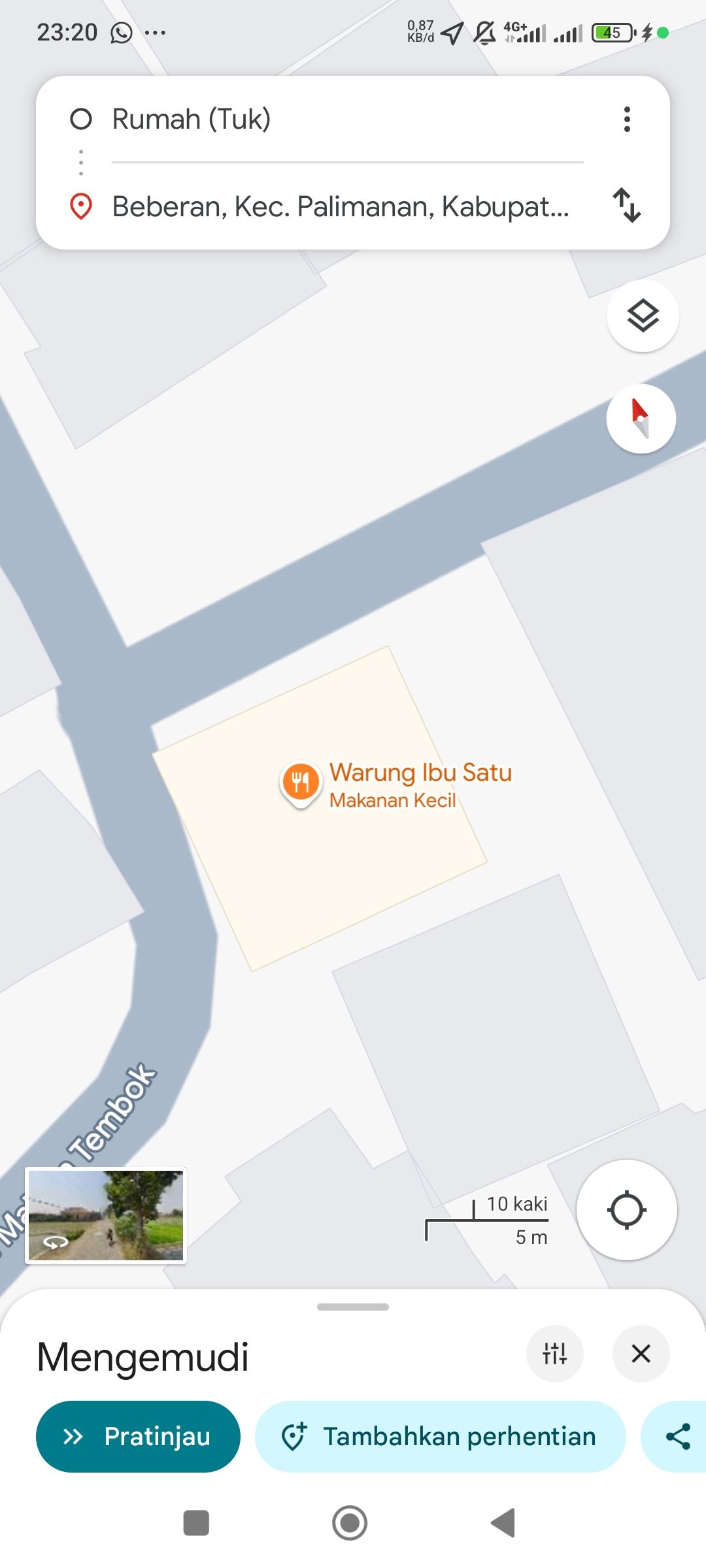Share the route directions
This screenshot has width=706, height=1568.
point(678,1437)
